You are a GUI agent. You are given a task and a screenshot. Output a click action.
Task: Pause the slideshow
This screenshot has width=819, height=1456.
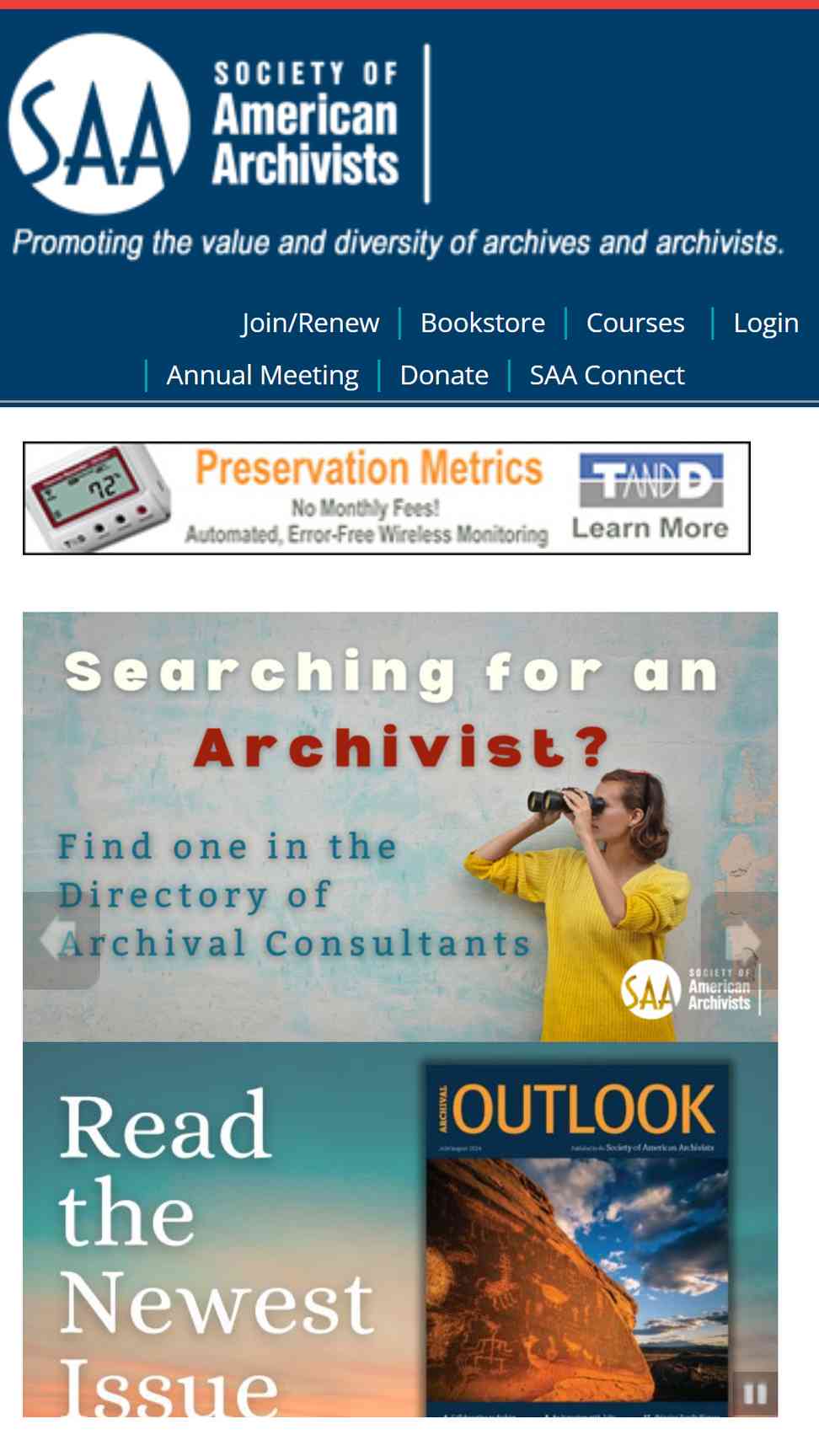[755, 1394]
